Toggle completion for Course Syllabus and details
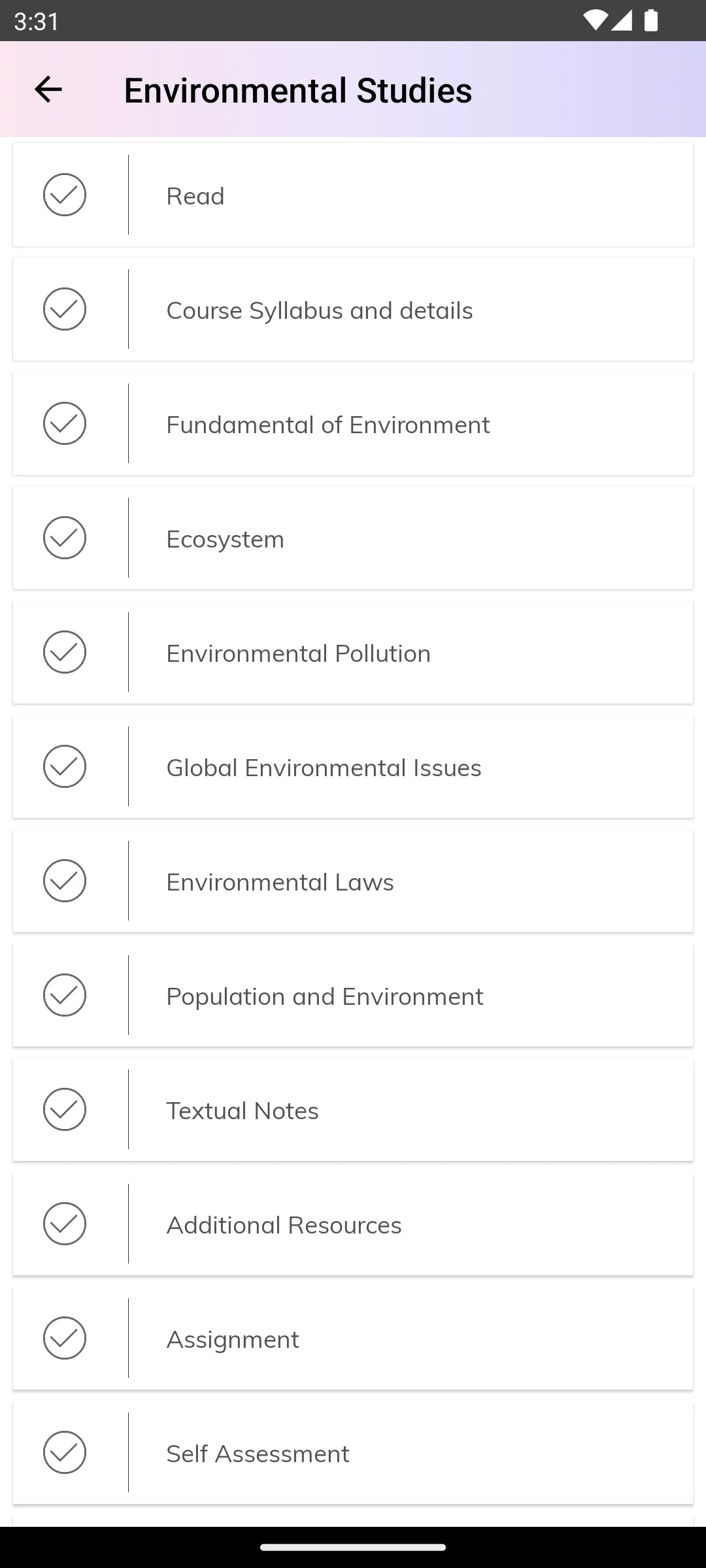This screenshot has width=706, height=1568. pos(65,308)
